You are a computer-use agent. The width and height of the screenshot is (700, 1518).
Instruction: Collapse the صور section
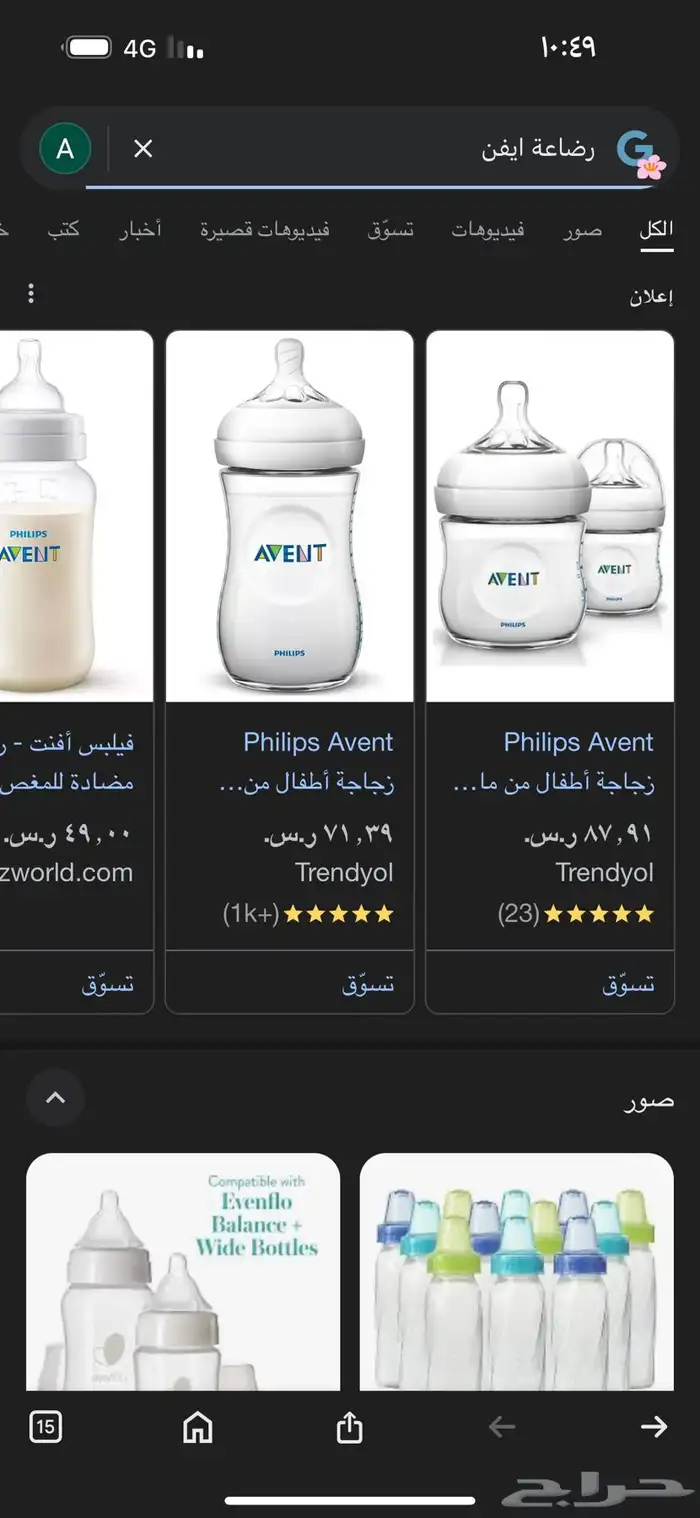[x=56, y=1098]
